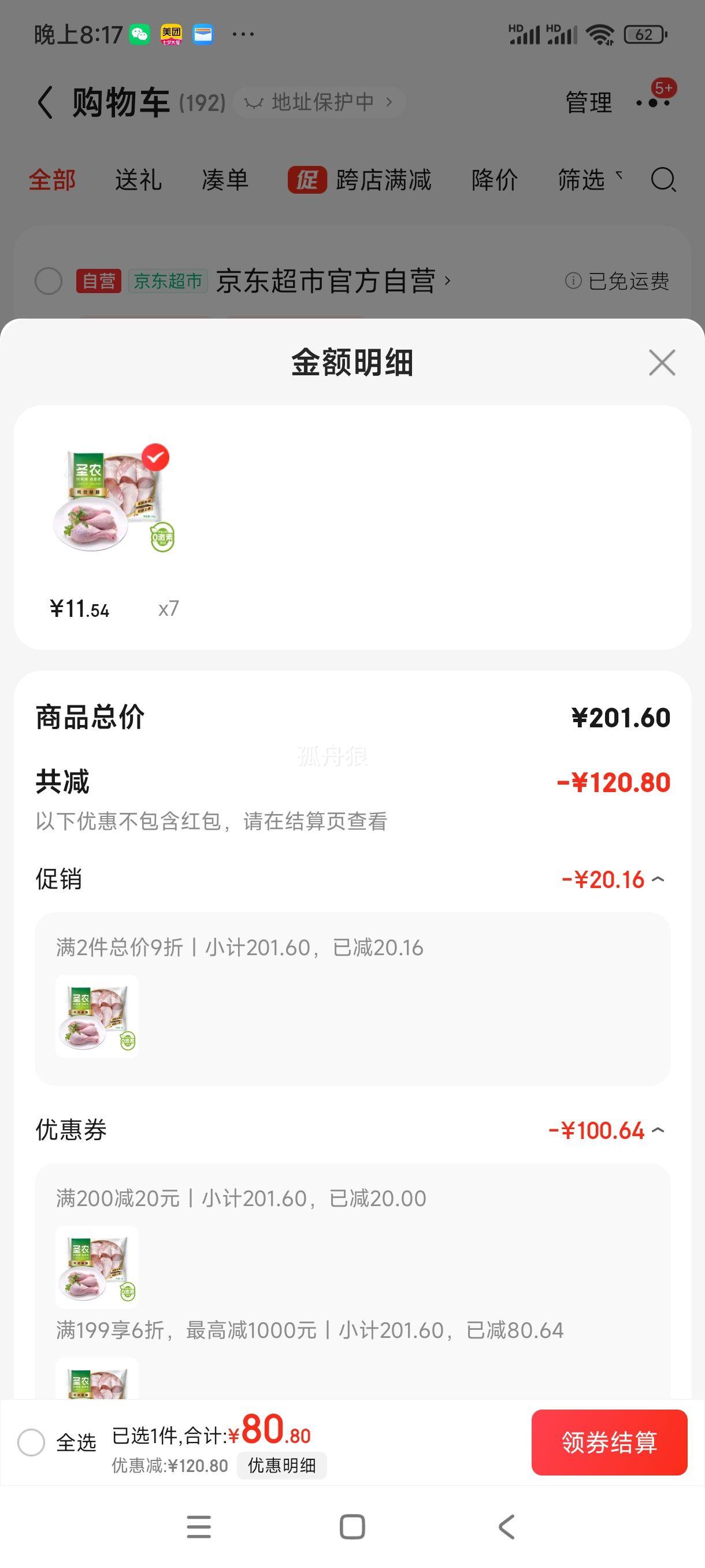The width and height of the screenshot is (705, 1568).
Task: Tap 领券结算 to check out
Action: (x=609, y=1442)
